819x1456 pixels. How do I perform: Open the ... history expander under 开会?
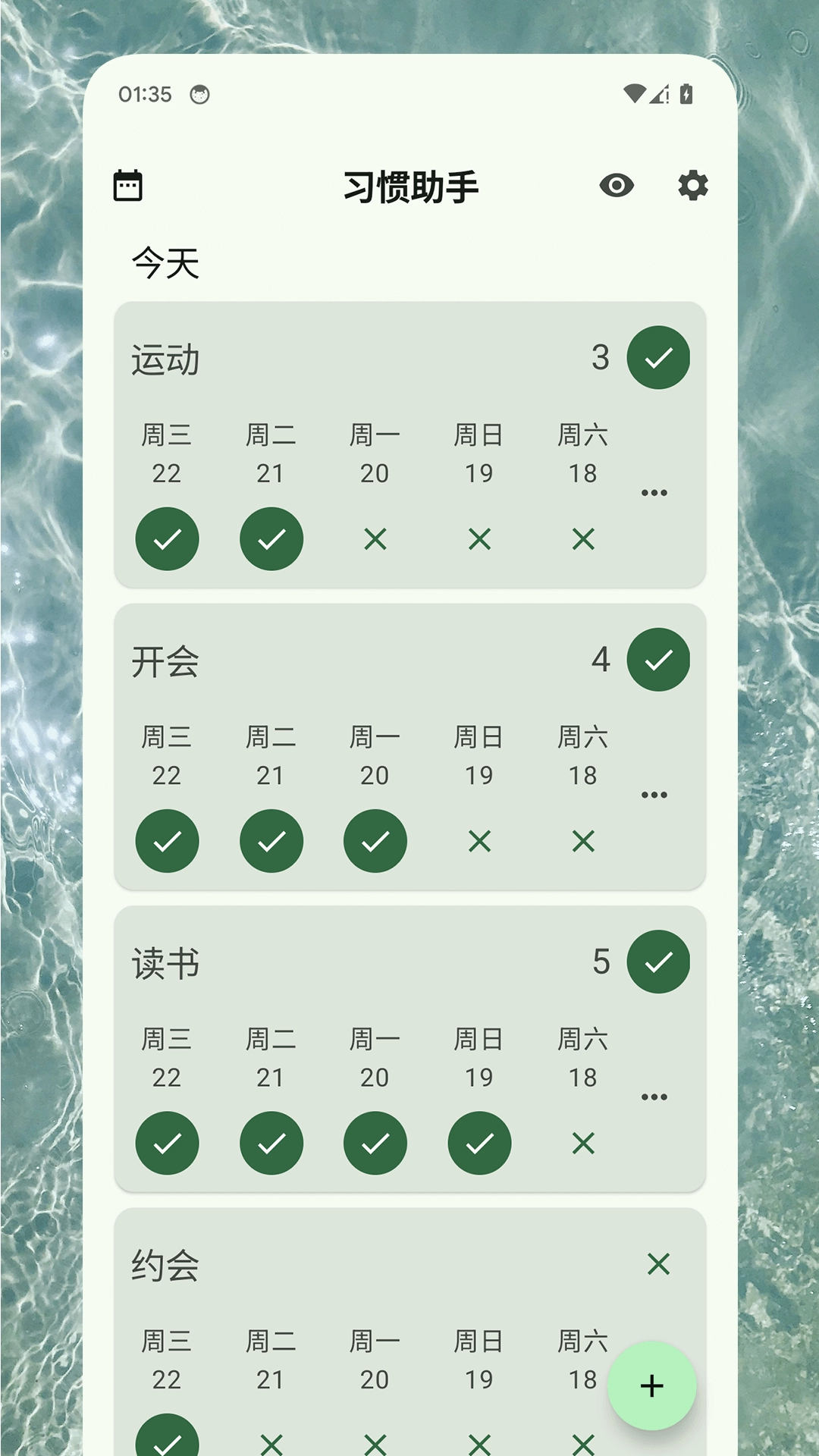click(654, 793)
